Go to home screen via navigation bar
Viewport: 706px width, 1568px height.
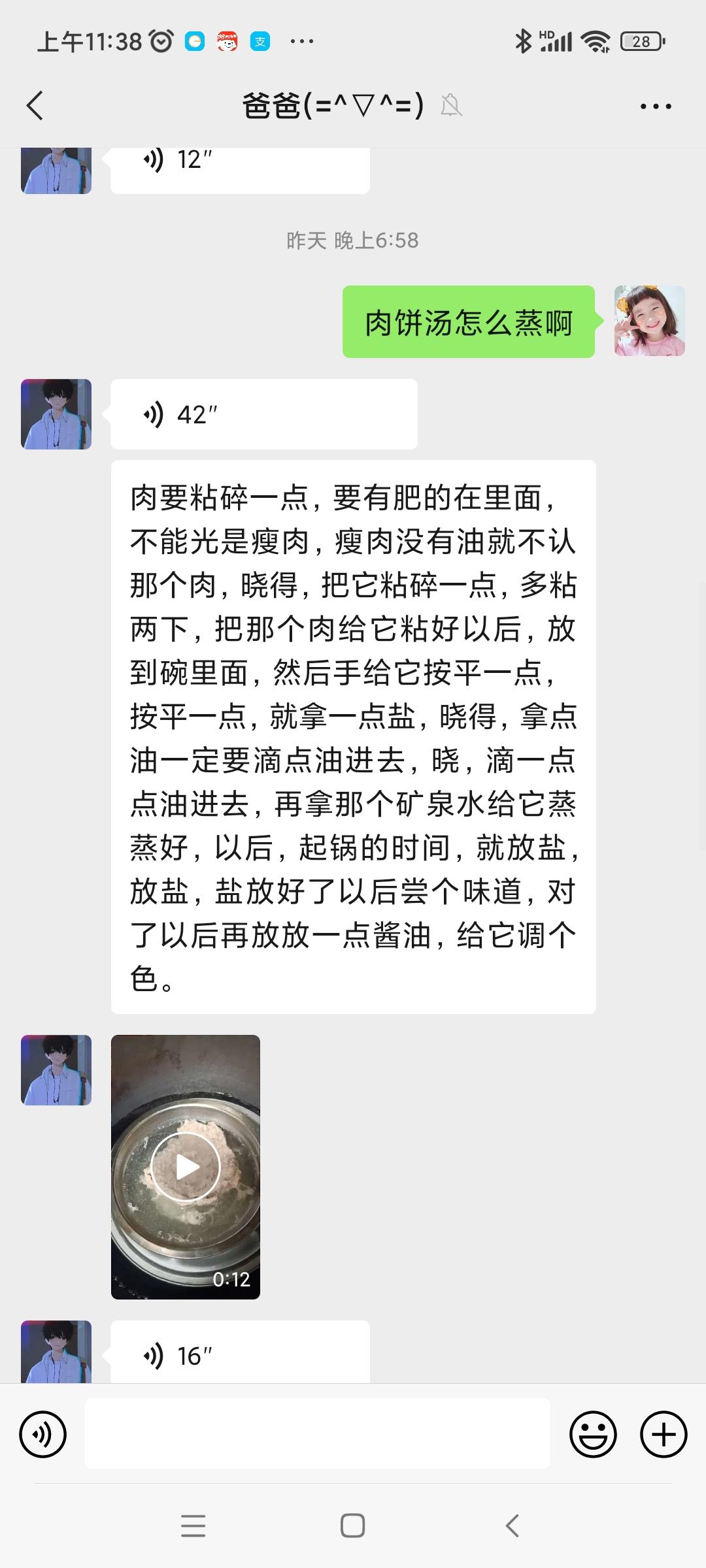click(353, 1526)
